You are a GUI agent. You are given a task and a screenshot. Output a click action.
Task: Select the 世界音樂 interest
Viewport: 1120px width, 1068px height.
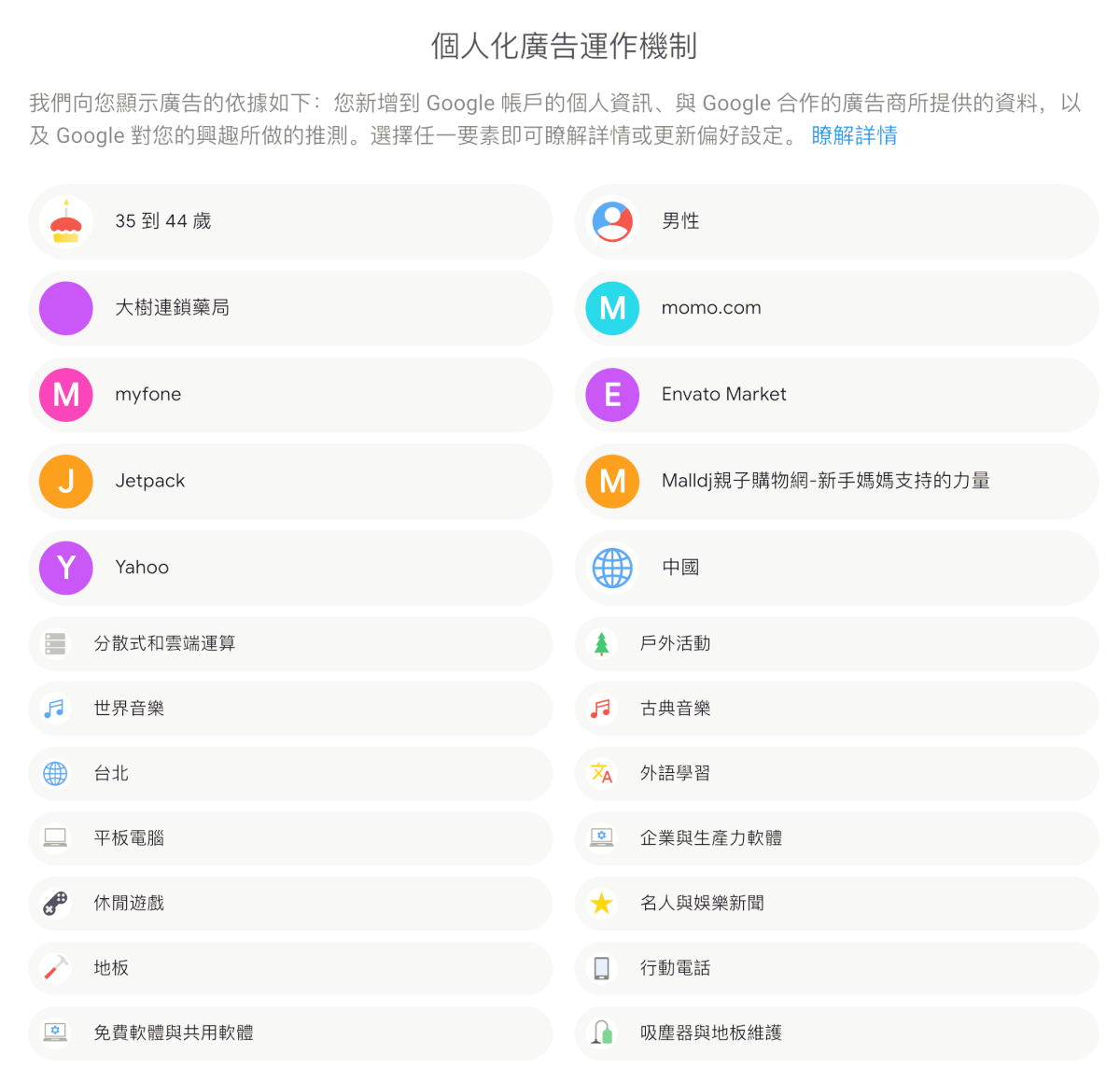129,709
